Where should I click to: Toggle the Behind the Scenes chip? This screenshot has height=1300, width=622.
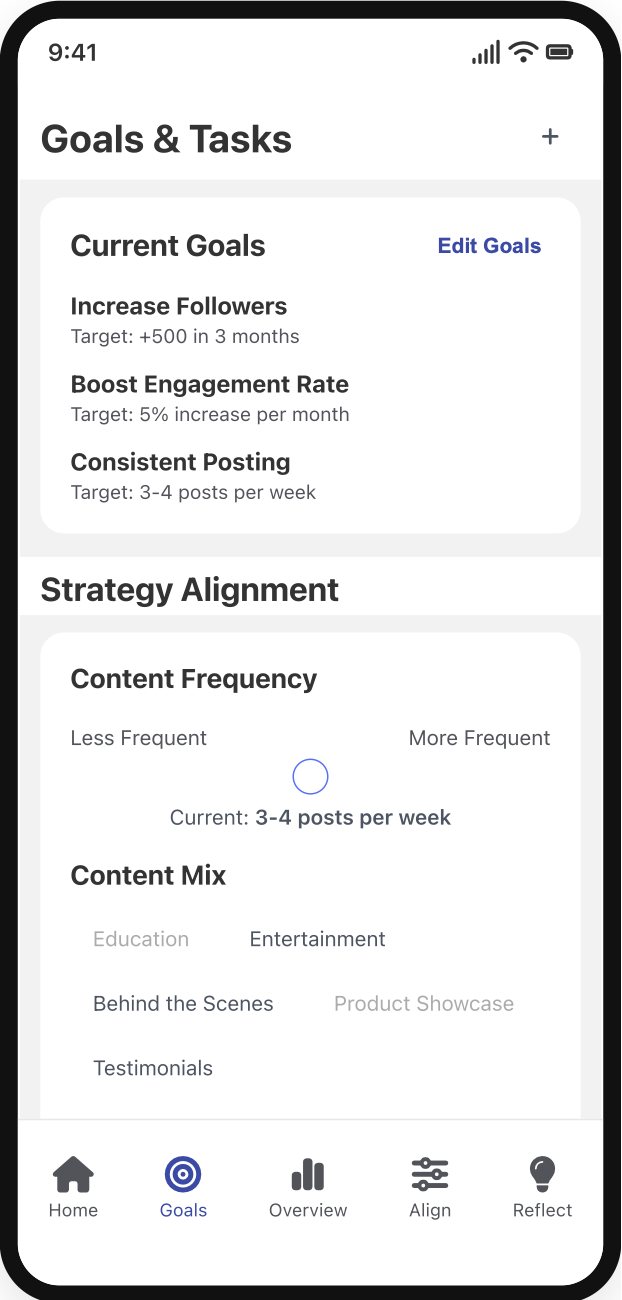183,1003
